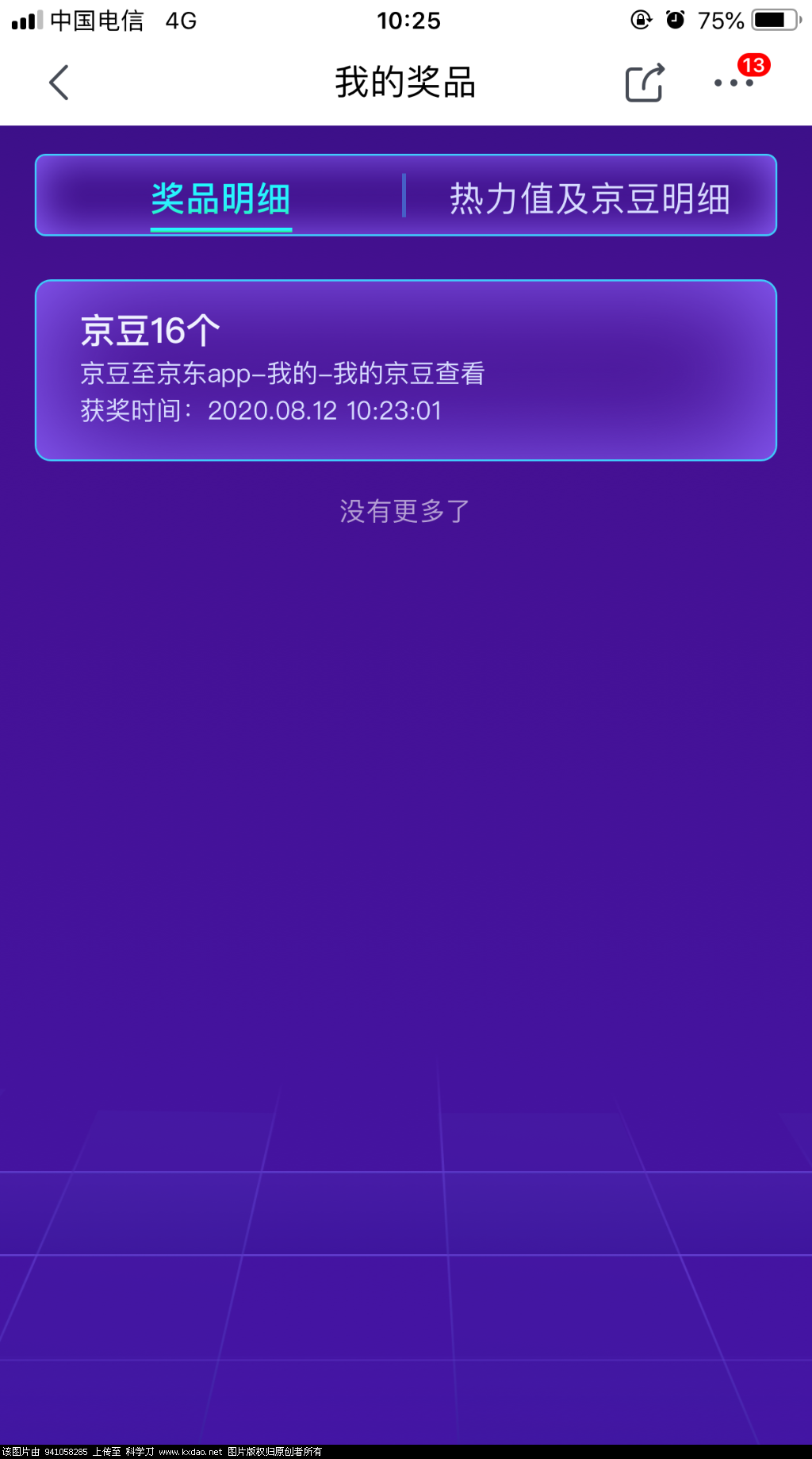Select the 奖品明细 tab
The height and width of the screenshot is (1459, 812).
coord(221,198)
